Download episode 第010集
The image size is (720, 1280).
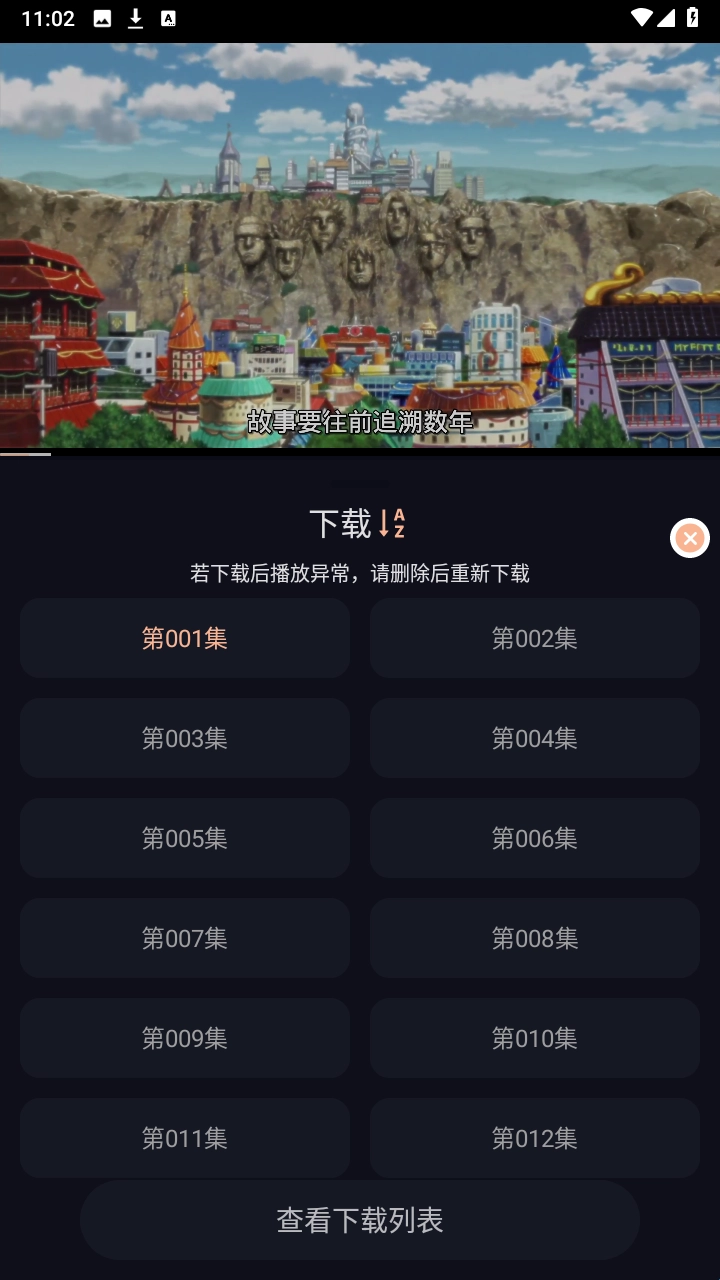point(534,1038)
